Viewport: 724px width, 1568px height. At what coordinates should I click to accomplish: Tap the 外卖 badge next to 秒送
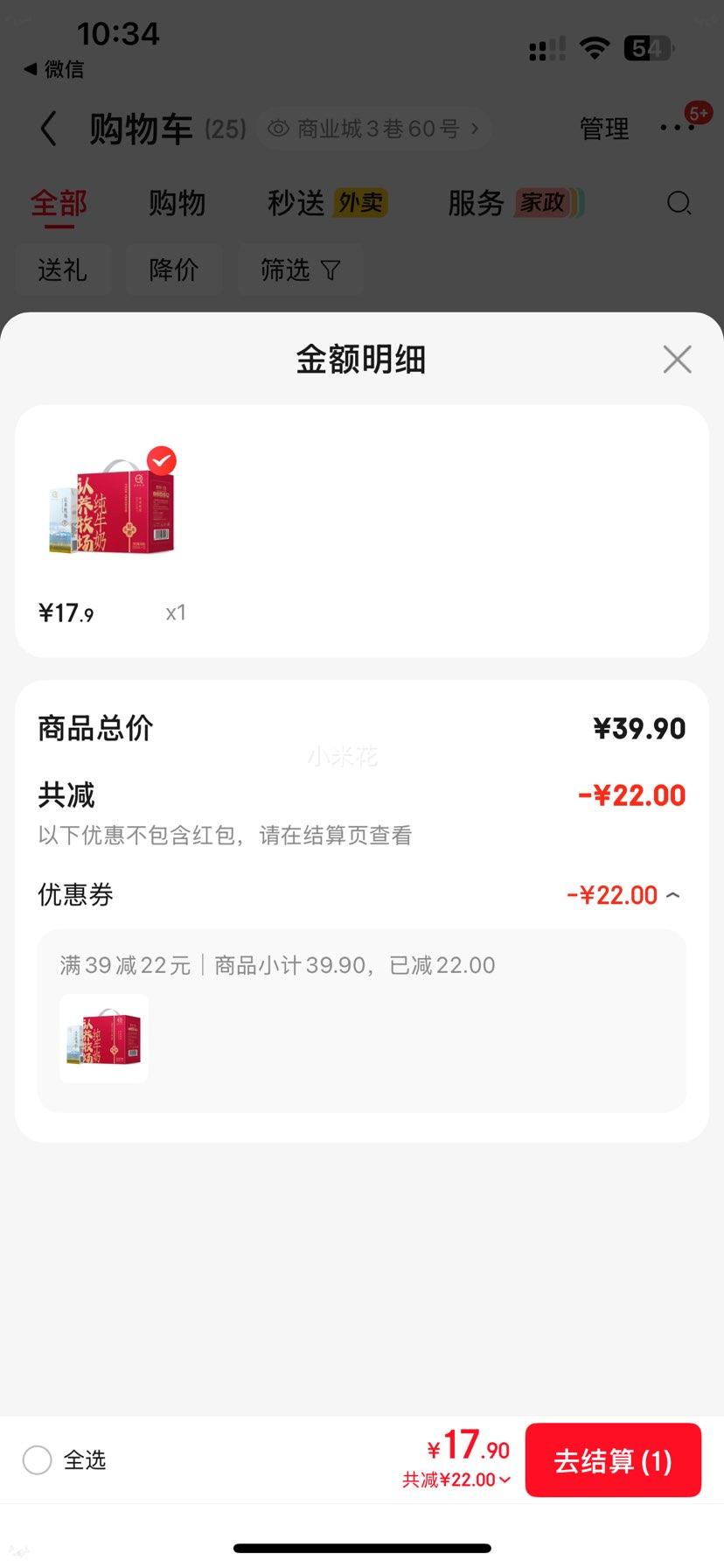(362, 201)
